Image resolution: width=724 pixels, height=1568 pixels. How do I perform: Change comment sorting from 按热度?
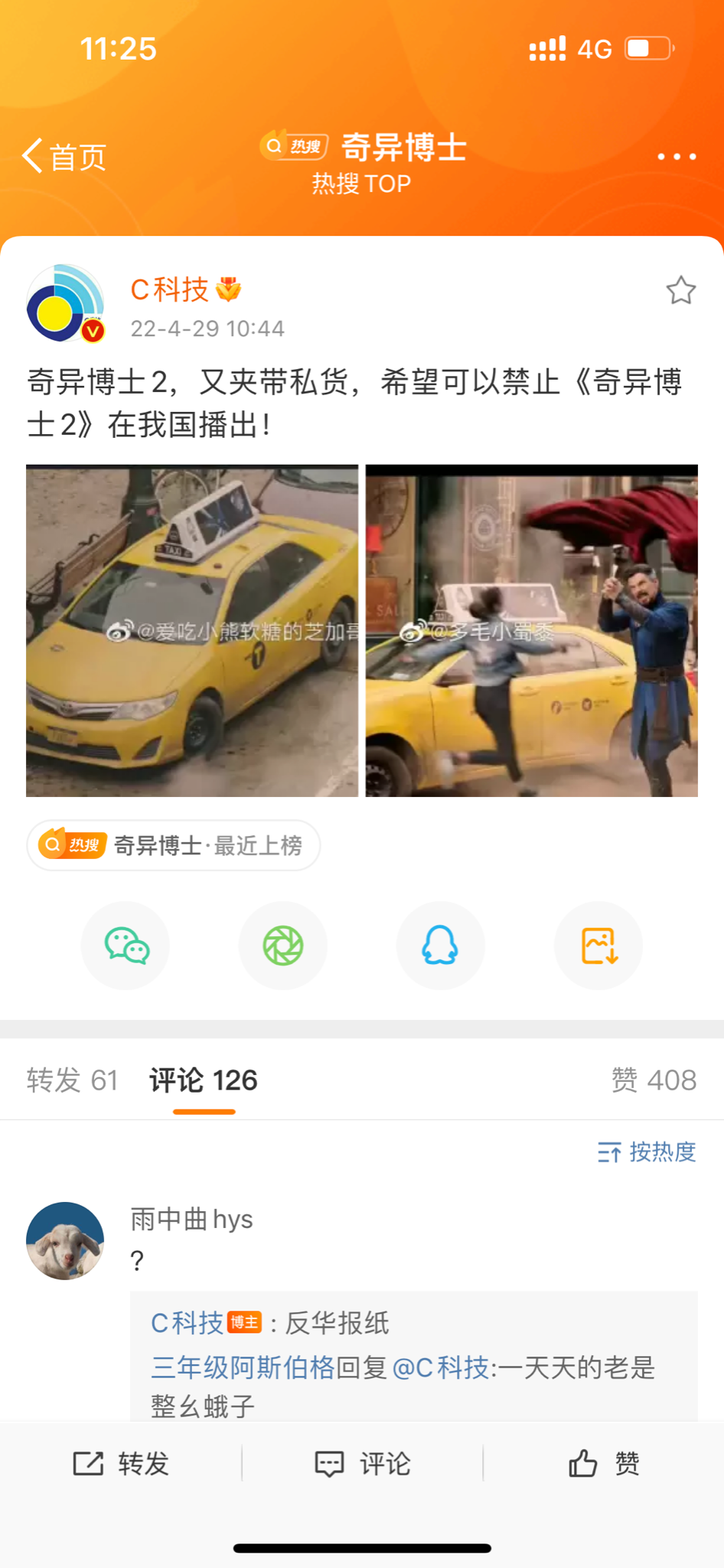[647, 1152]
